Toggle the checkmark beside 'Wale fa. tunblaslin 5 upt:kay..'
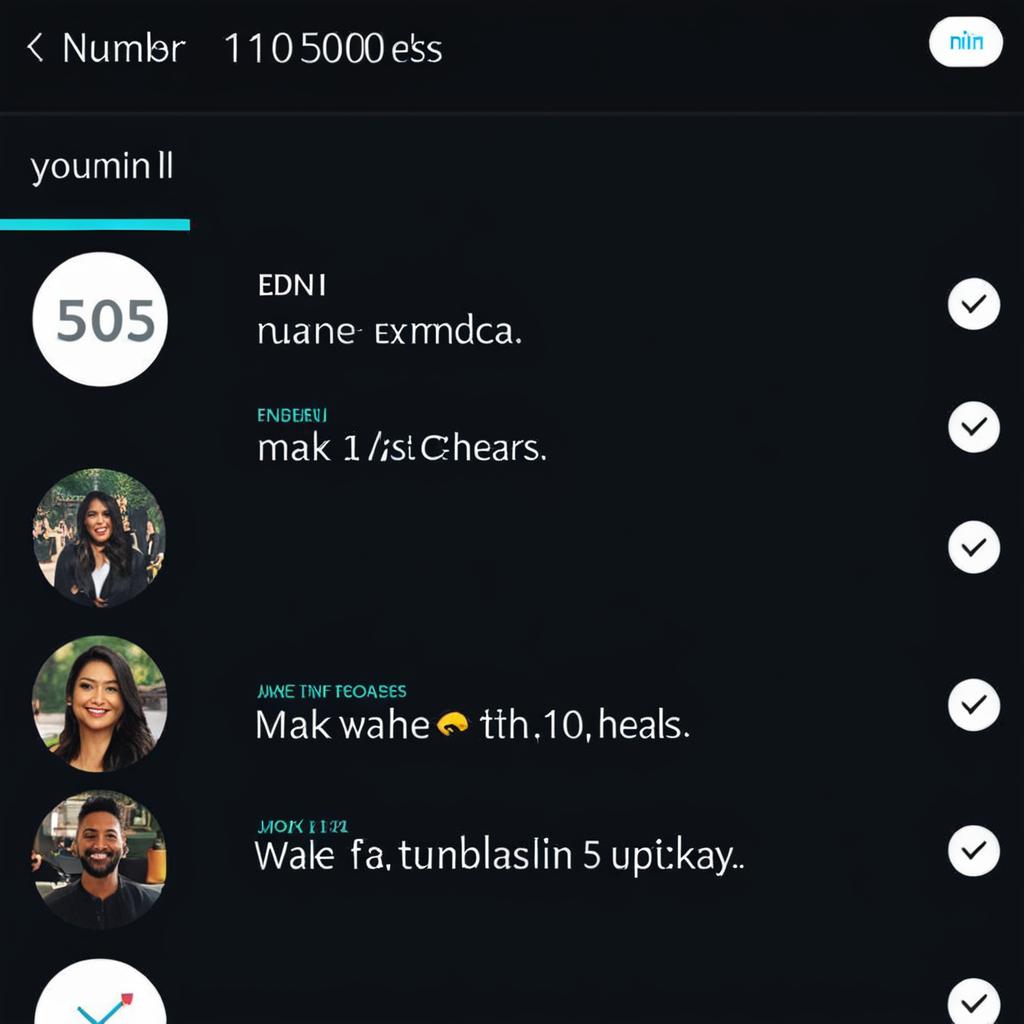Image resolution: width=1024 pixels, height=1024 pixels. 973,851
